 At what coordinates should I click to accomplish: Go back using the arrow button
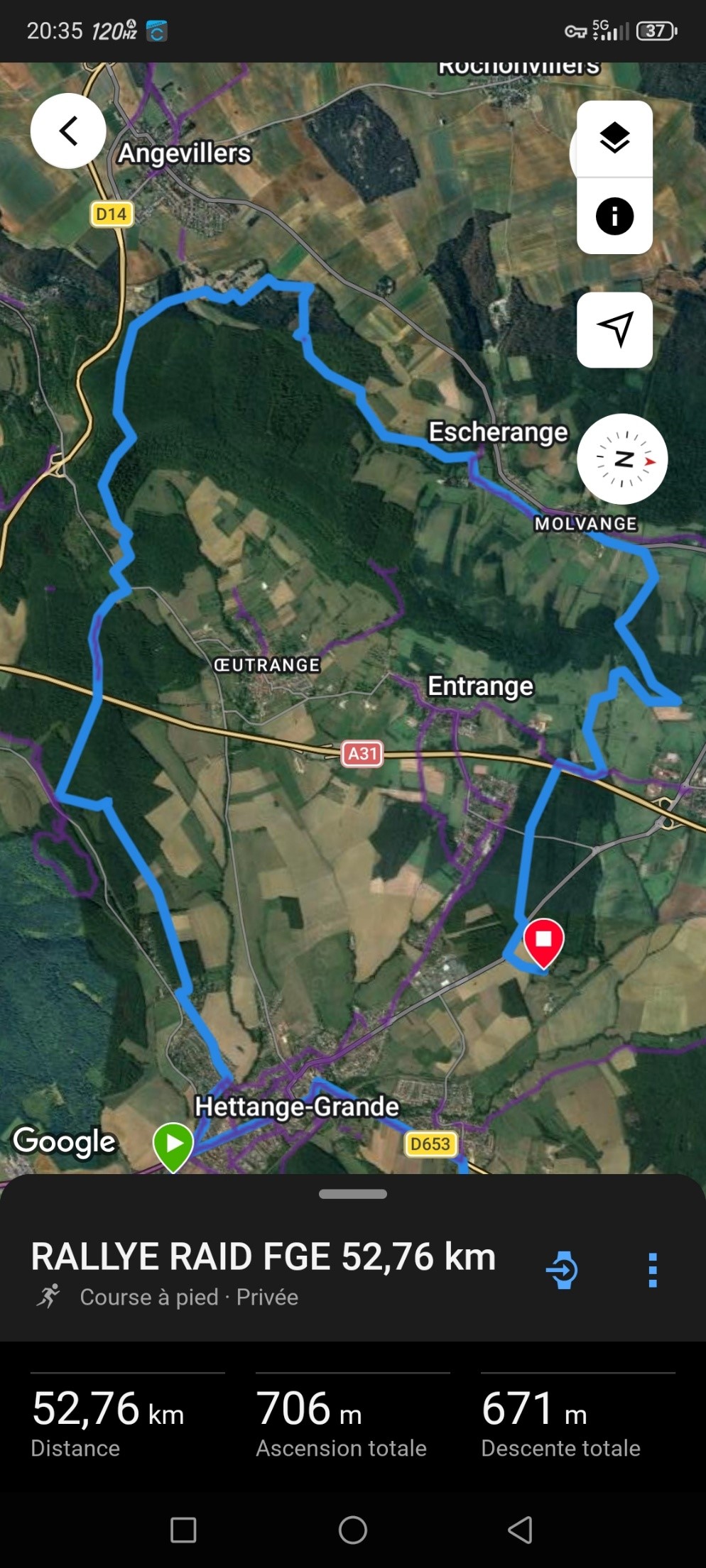[x=68, y=131]
